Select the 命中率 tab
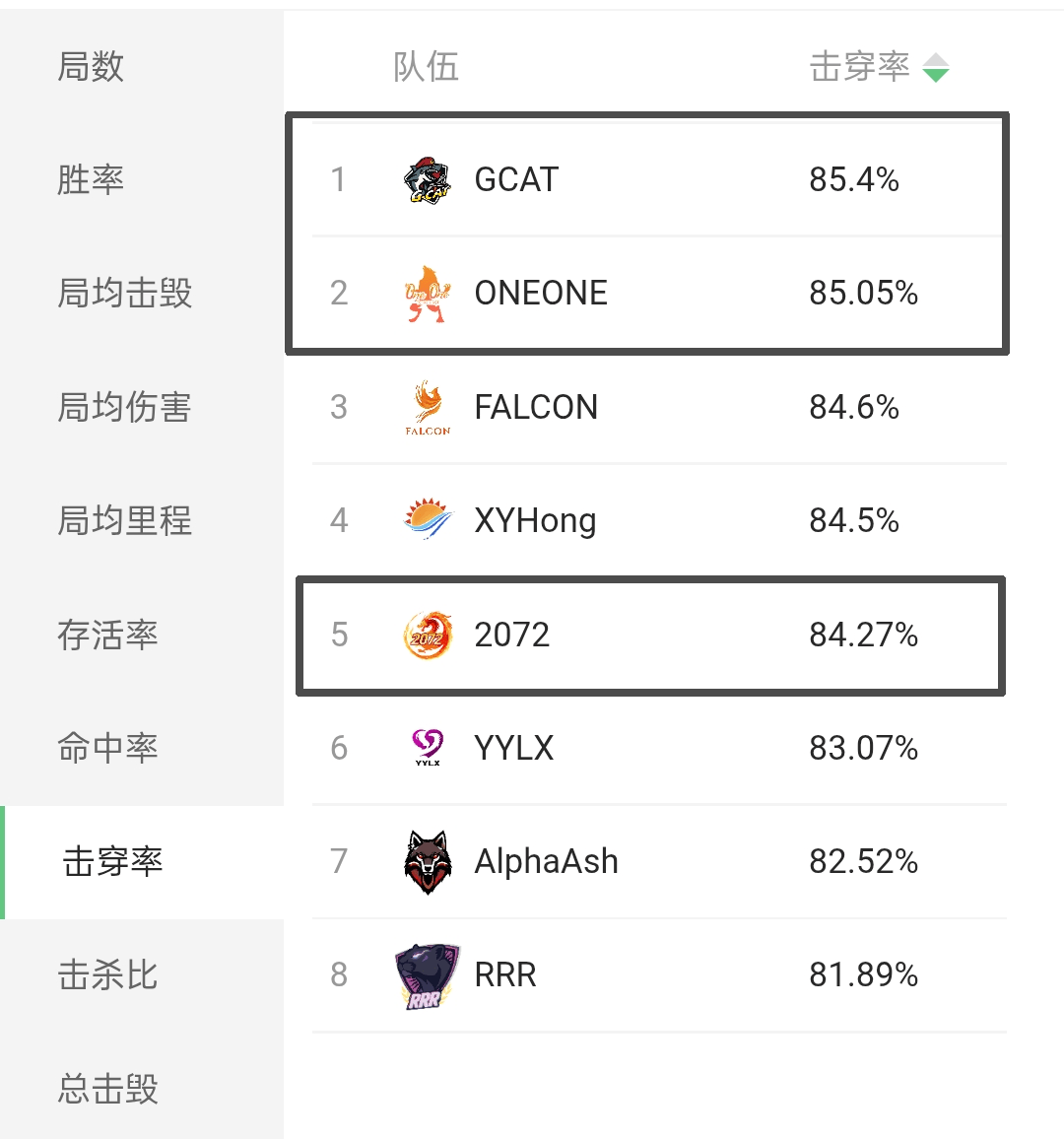Viewport: 1064px width, 1139px height. pyautogui.click(x=107, y=748)
